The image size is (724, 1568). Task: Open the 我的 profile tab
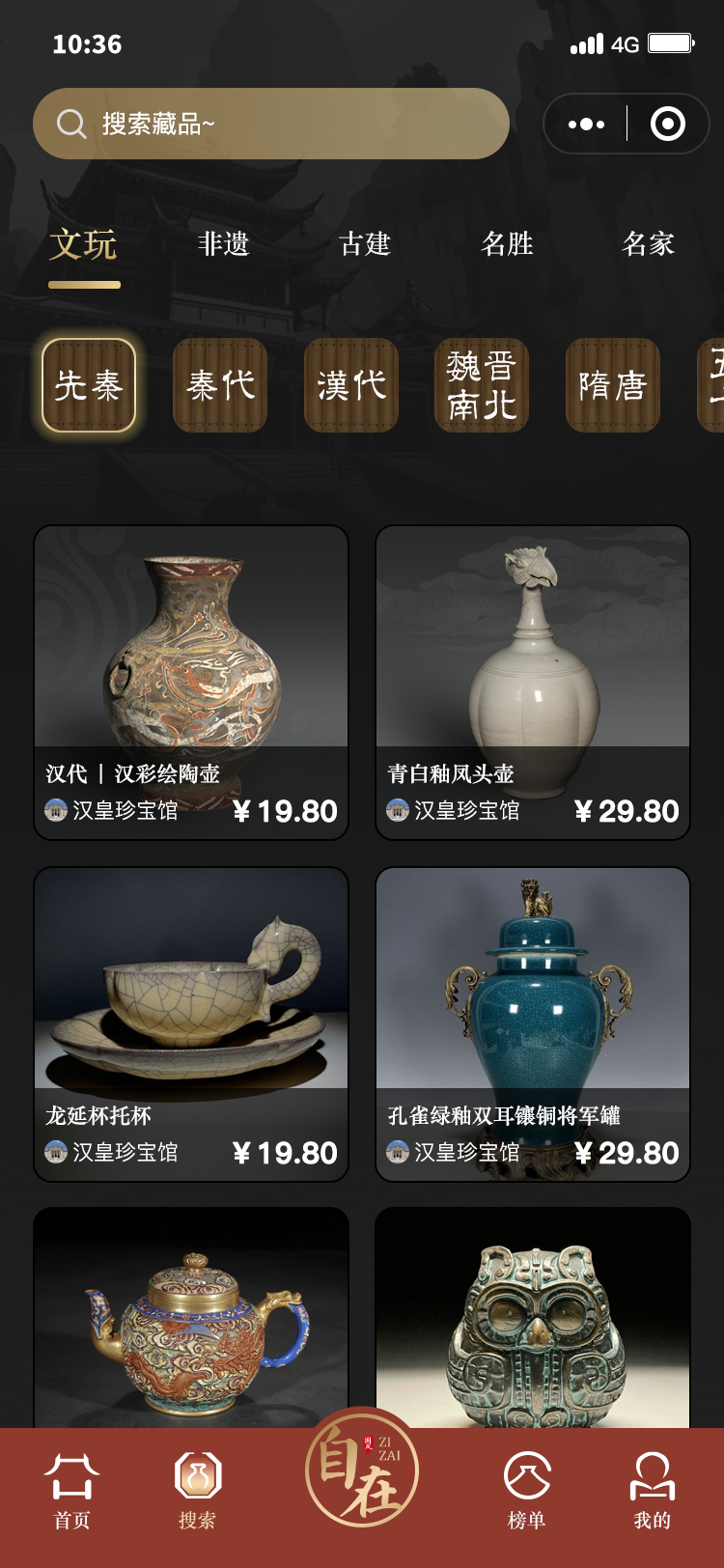(652, 1492)
